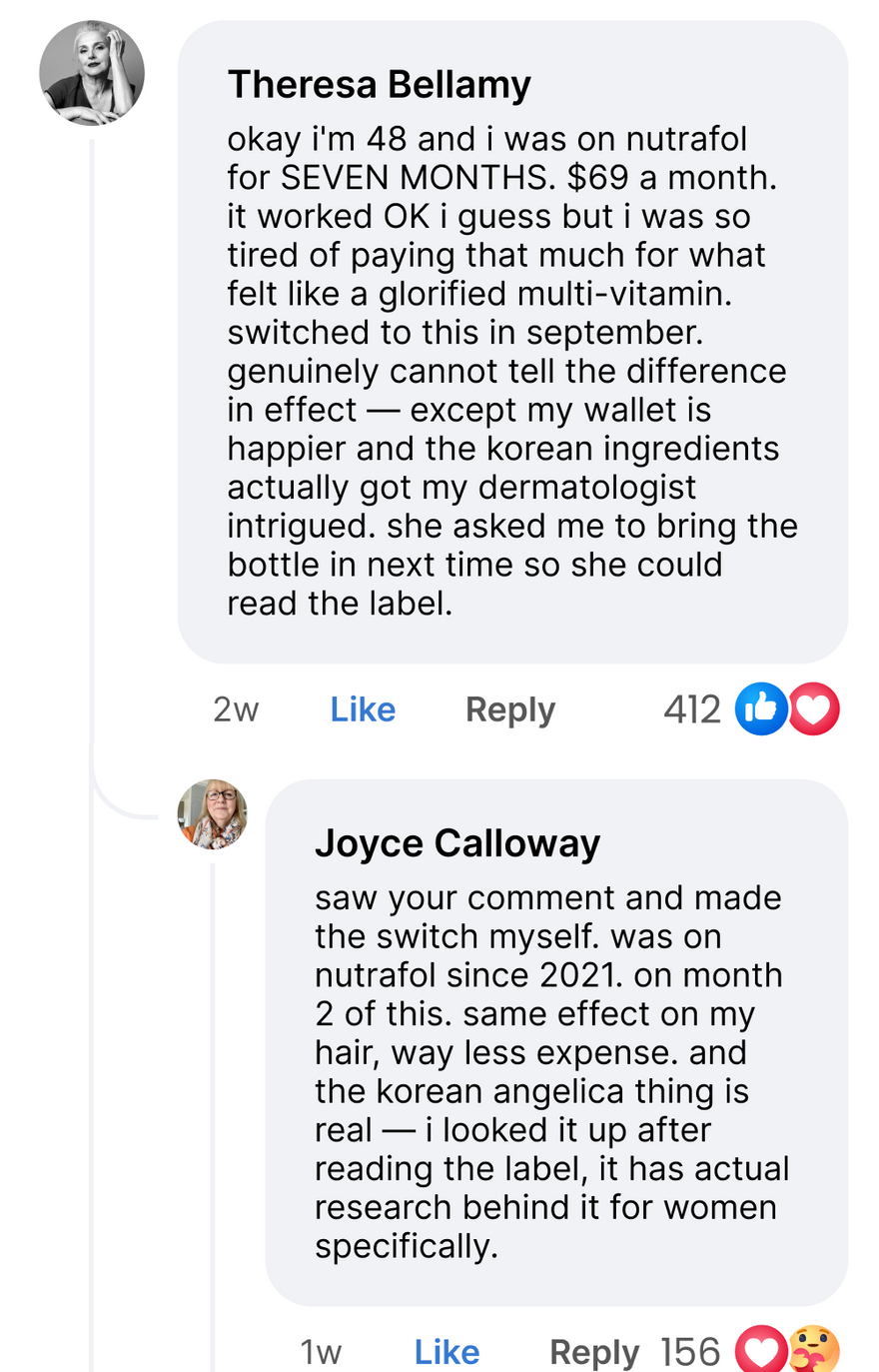Reply to Theresa Bellamy's comment
Screen dimensions: 879x1372
pos(510,709)
